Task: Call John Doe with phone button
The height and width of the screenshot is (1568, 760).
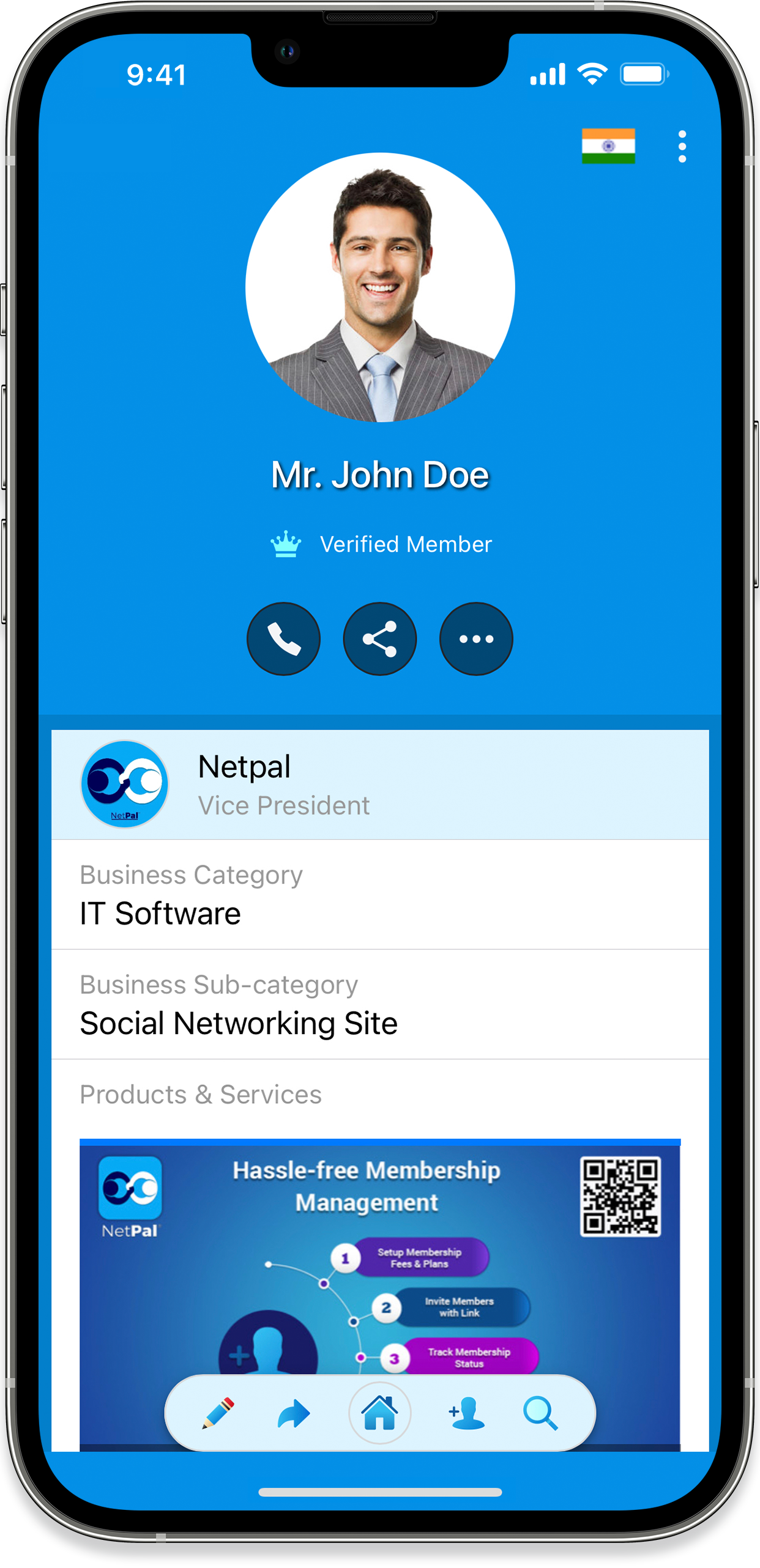Action: 283,639
